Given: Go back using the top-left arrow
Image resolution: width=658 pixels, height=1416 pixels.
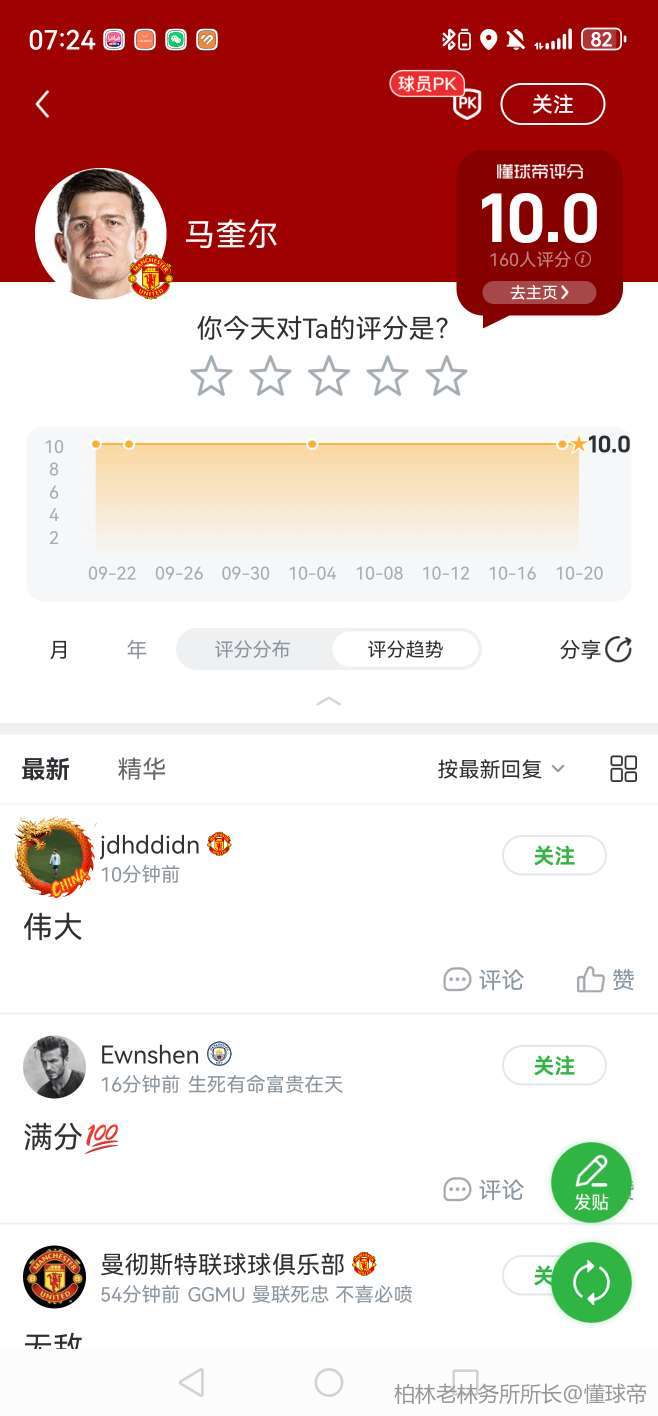Looking at the screenshot, I should 42,104.
